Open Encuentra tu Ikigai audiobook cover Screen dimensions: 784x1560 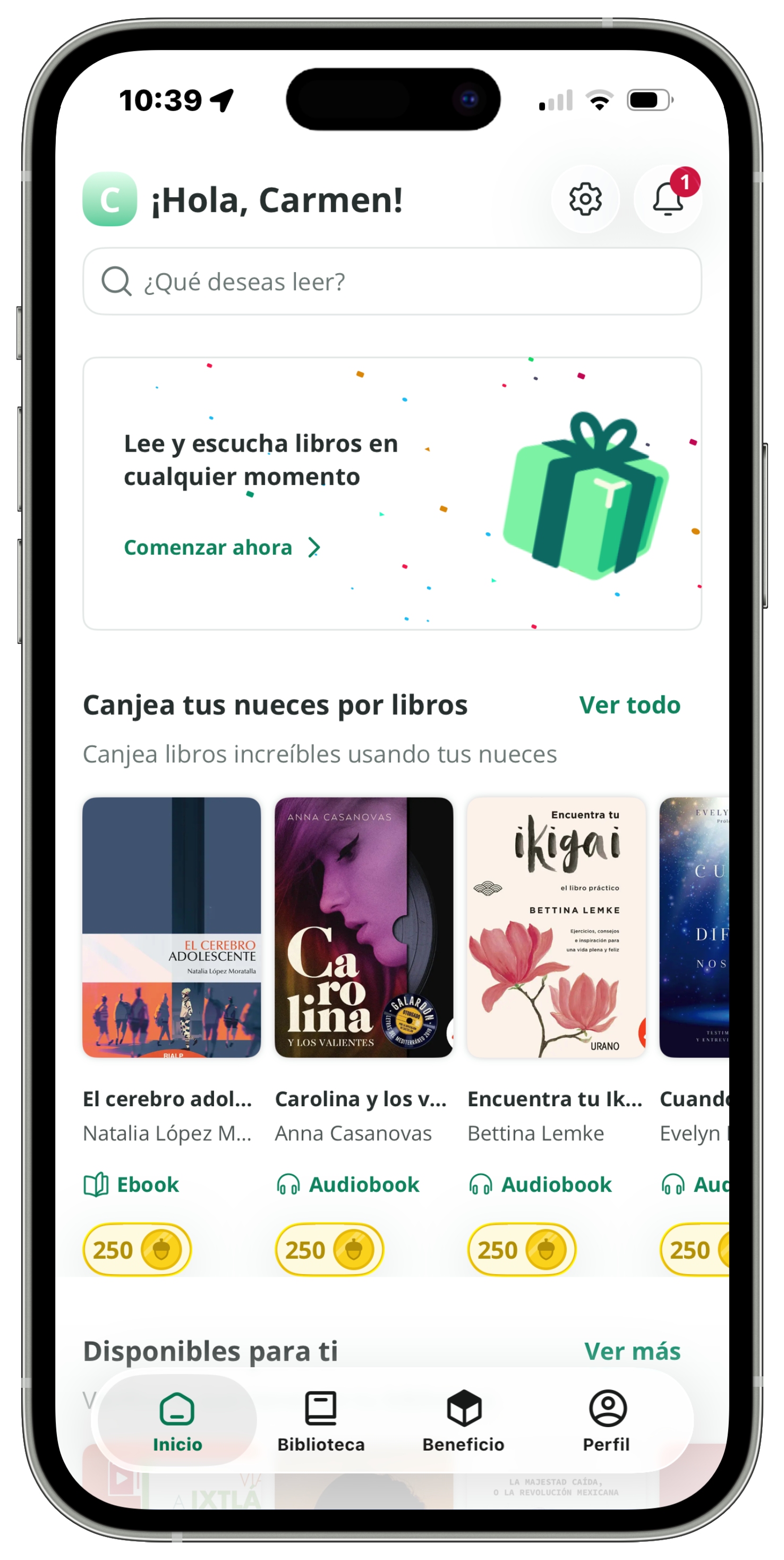(556, 927)
